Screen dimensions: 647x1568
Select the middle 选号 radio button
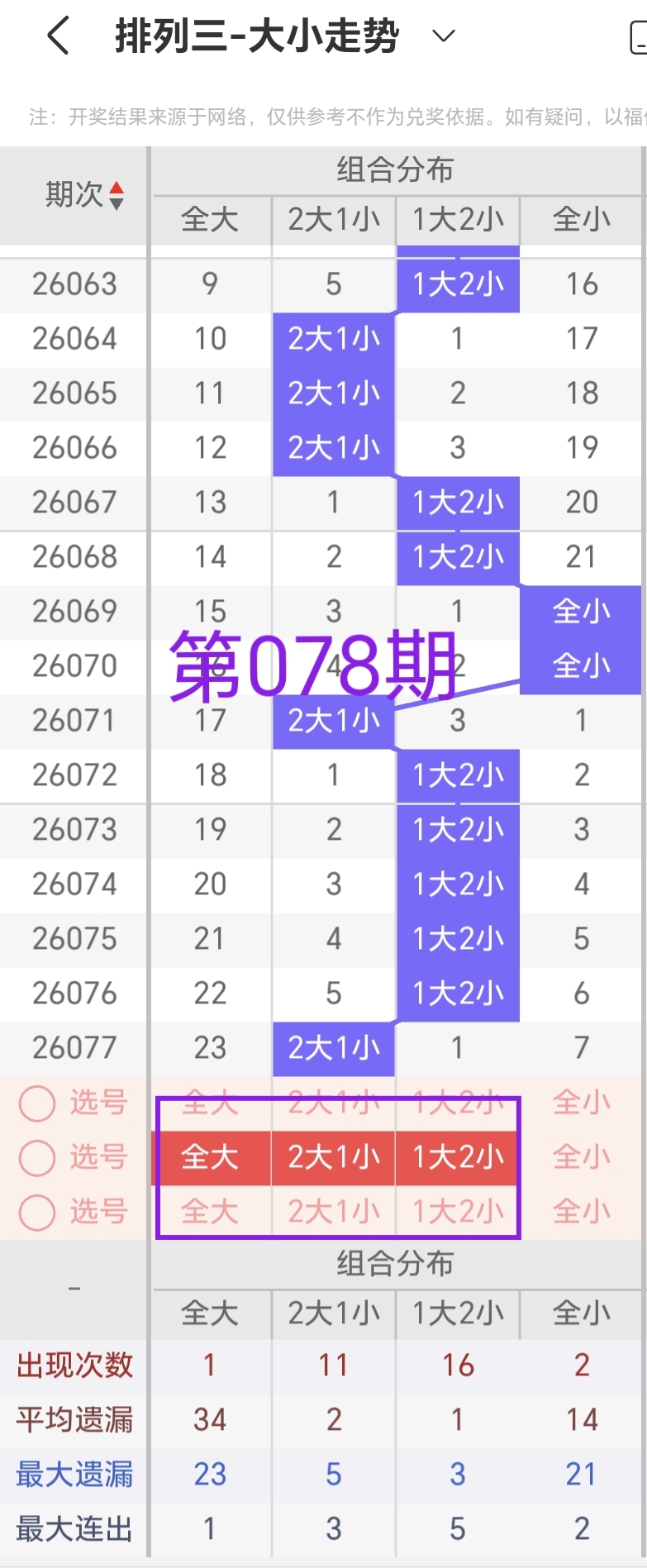click(x=36, y=1157)
